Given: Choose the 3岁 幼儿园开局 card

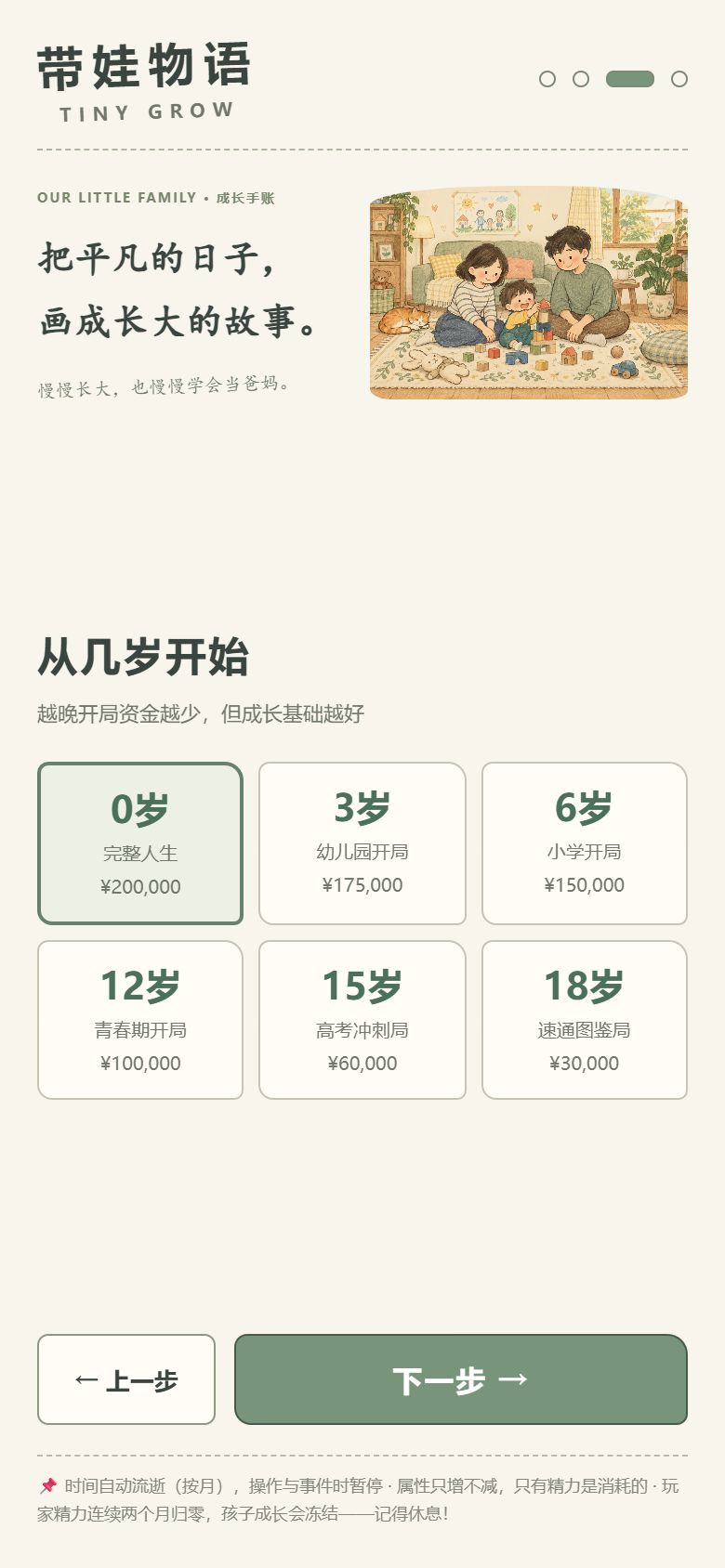Looking at the screenshot, I should coord(362,843).
